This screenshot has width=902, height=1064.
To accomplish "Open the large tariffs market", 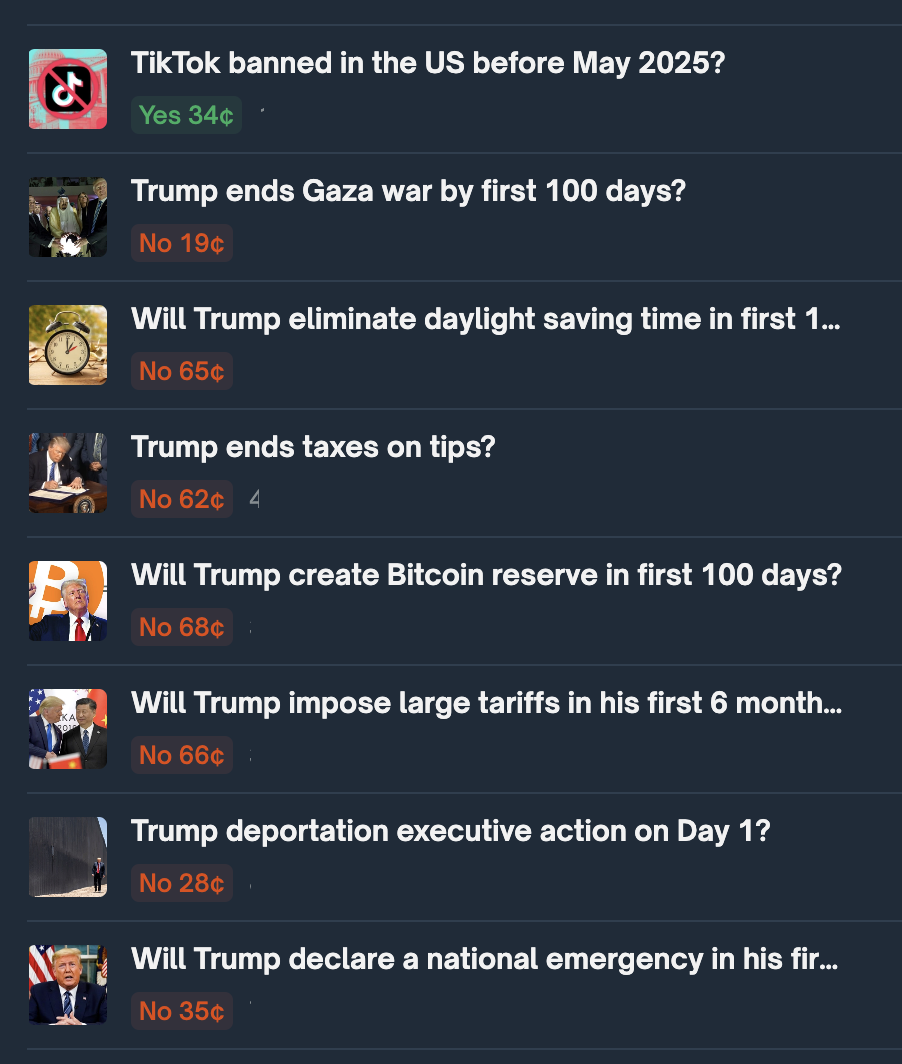I will pos(485,704).
